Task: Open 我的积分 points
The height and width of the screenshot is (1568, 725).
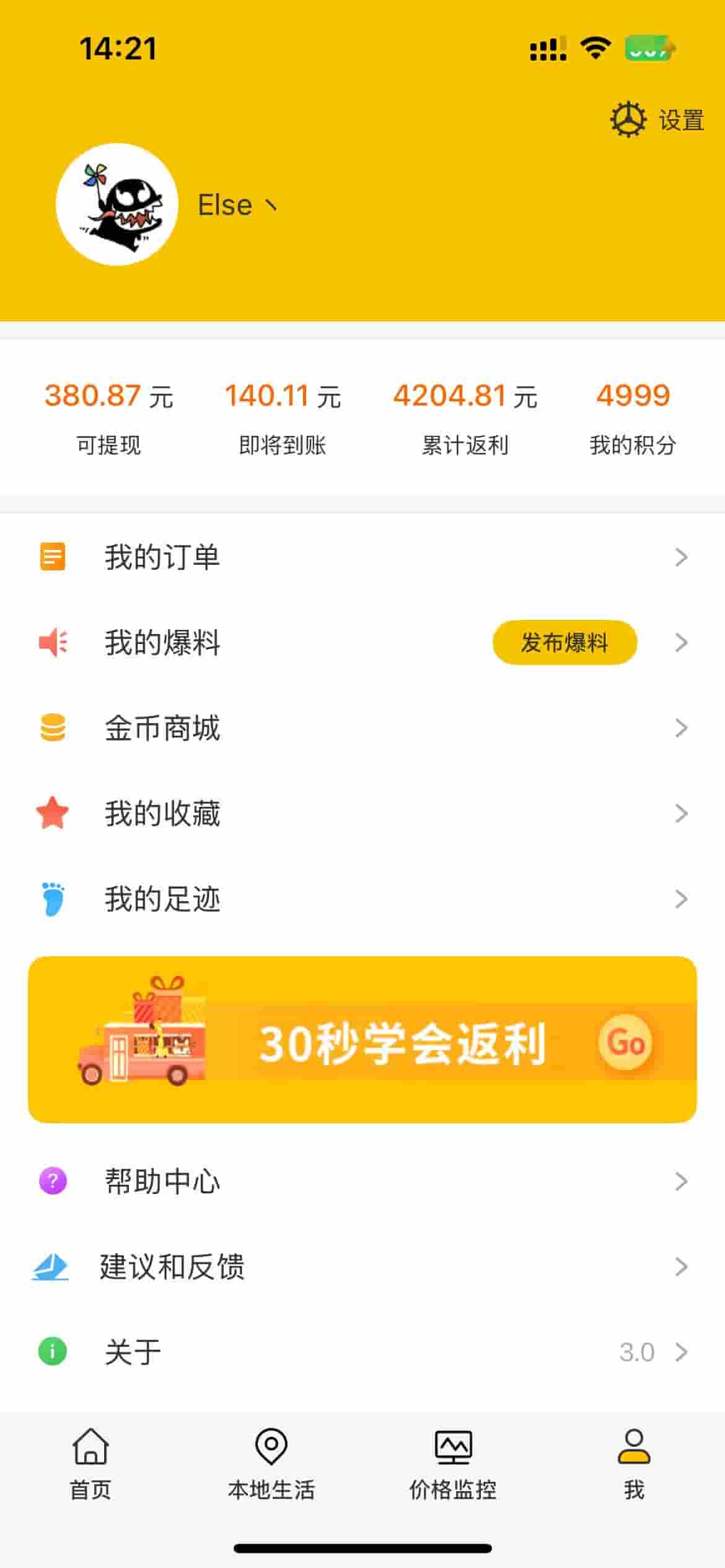Action: point(633,417)
